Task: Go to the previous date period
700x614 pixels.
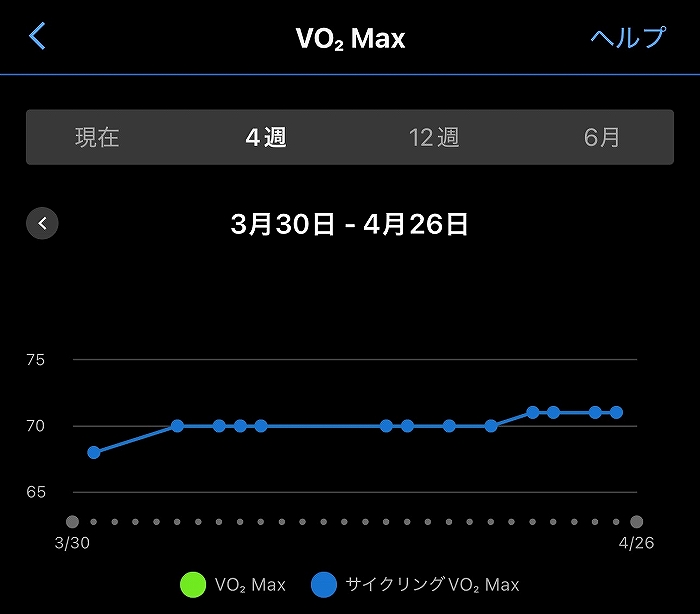Action: click(x=42, y=223)
